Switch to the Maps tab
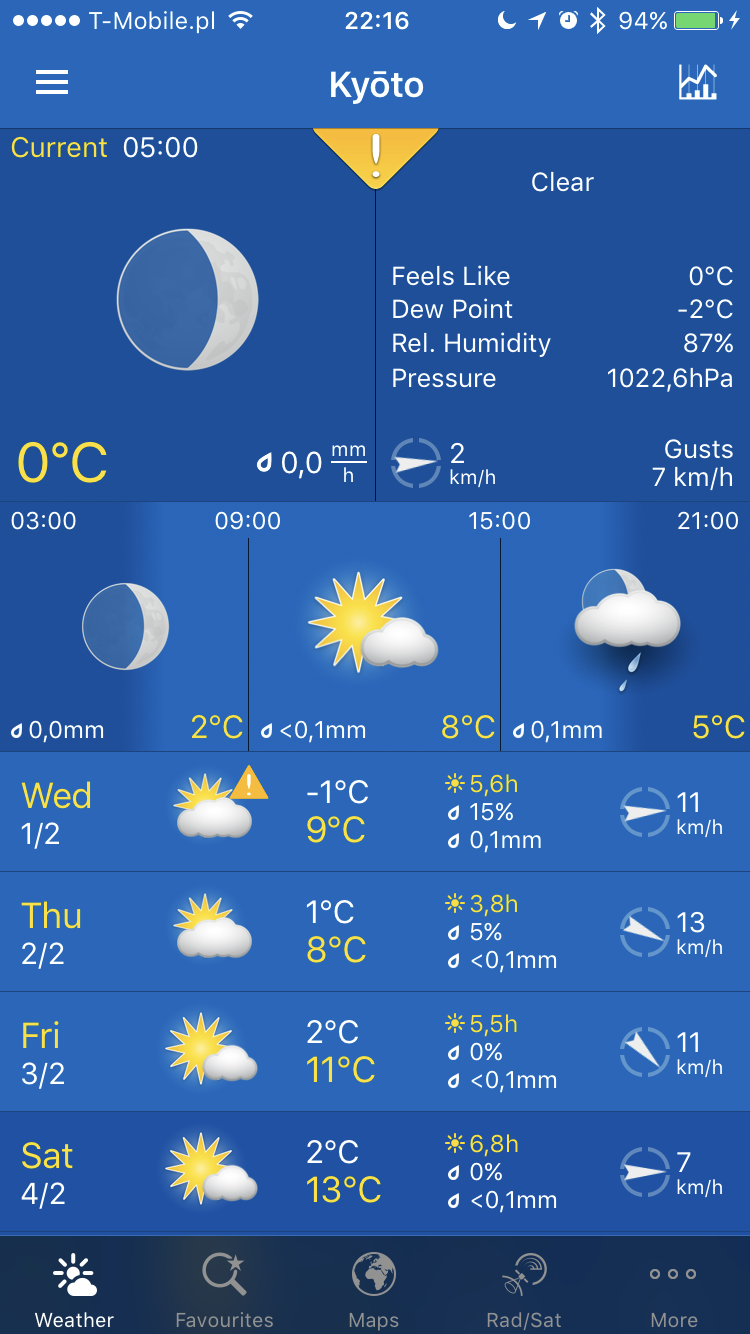Screen dimensions: 750x1334 (x=374, y=1290)
